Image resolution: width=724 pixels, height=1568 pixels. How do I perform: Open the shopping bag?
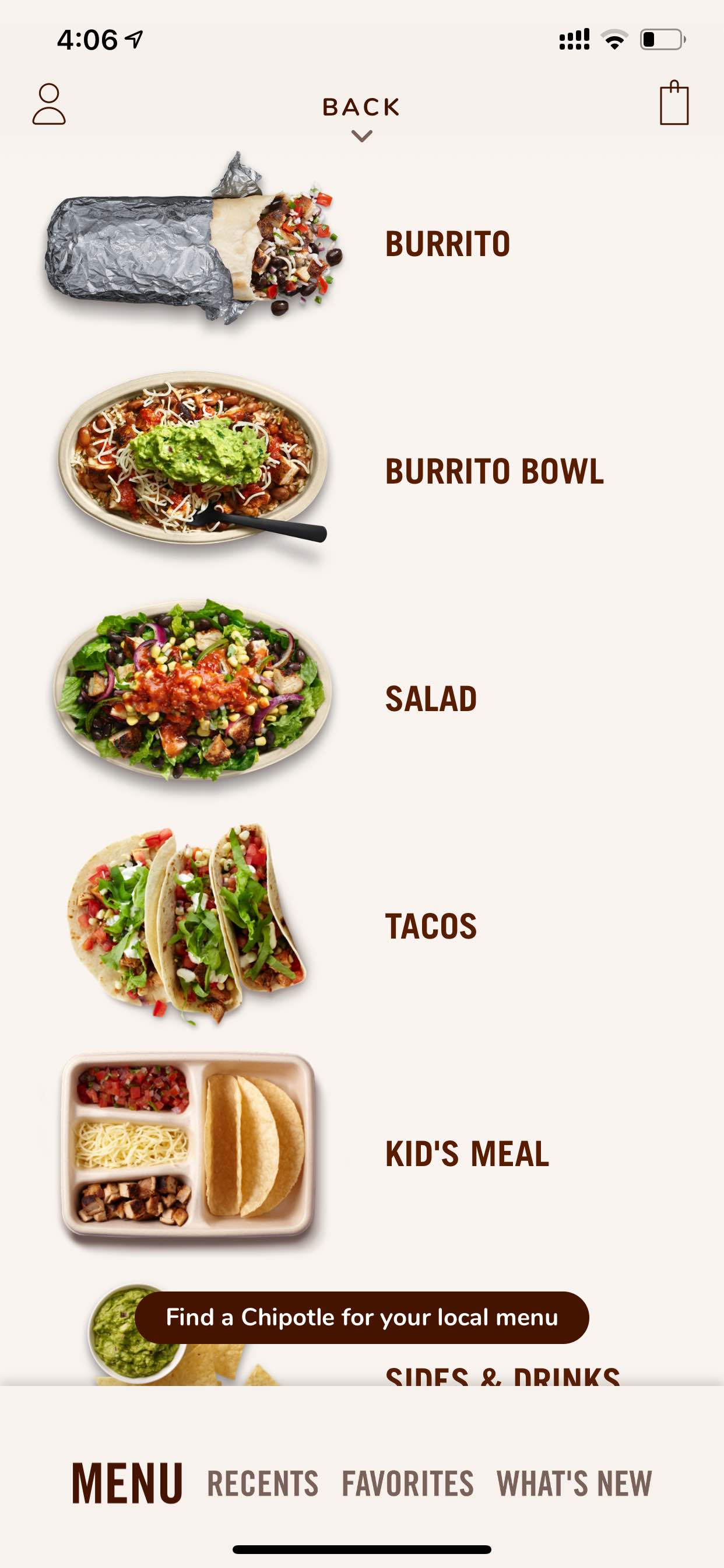click(674, 103)
